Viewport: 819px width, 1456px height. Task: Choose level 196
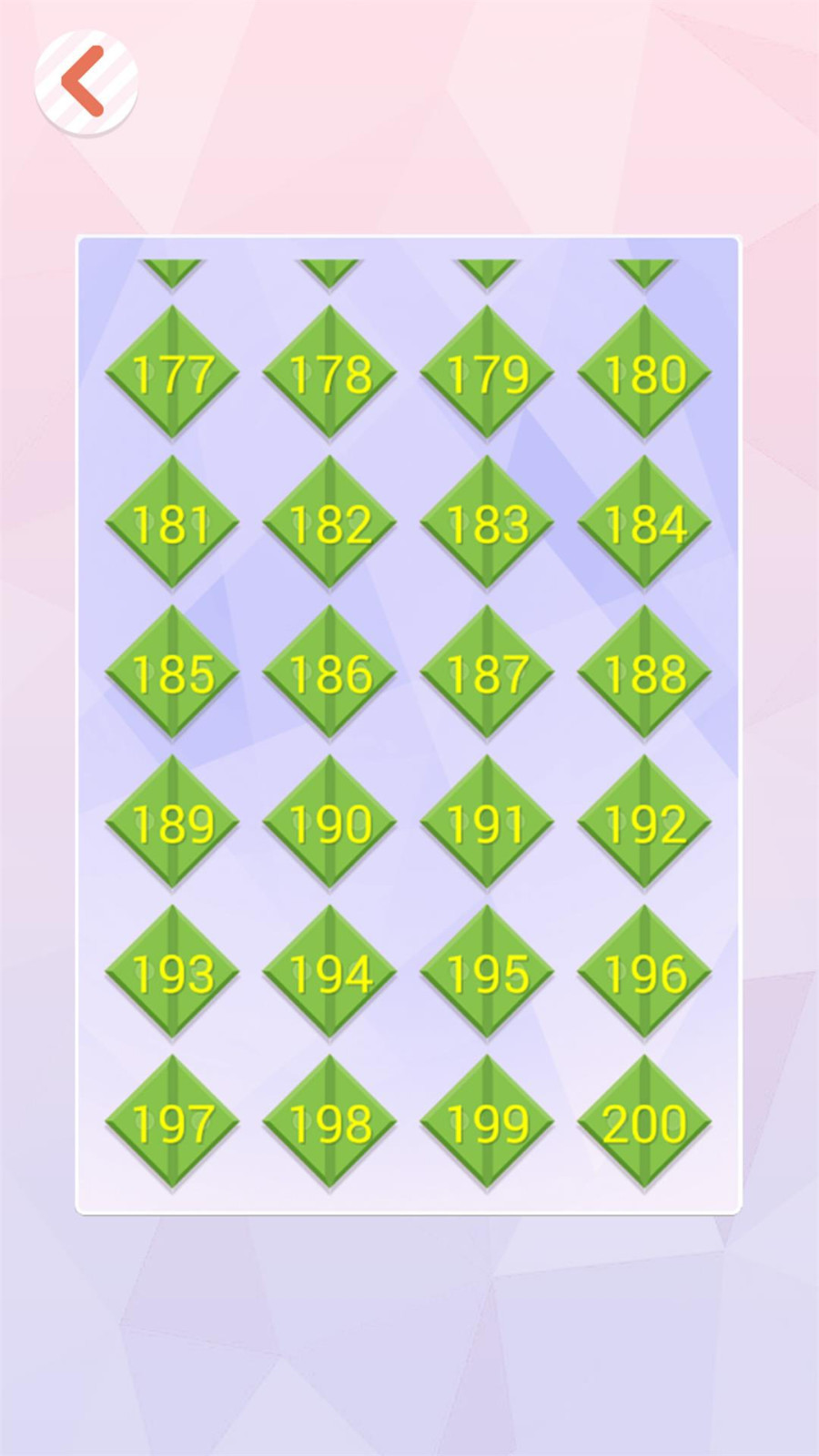click(x=644, y=973)
